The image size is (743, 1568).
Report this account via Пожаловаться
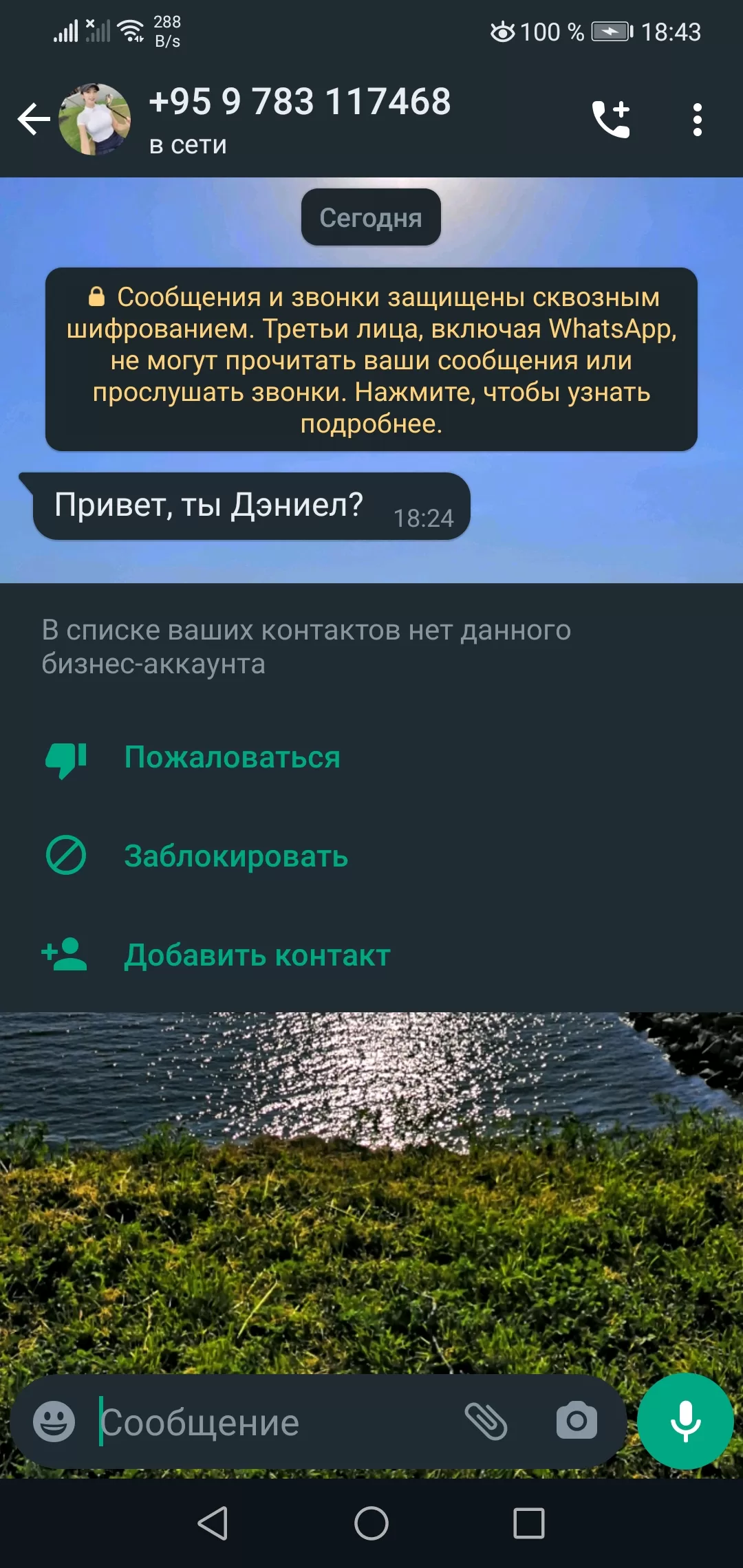(x=232, y=758)
